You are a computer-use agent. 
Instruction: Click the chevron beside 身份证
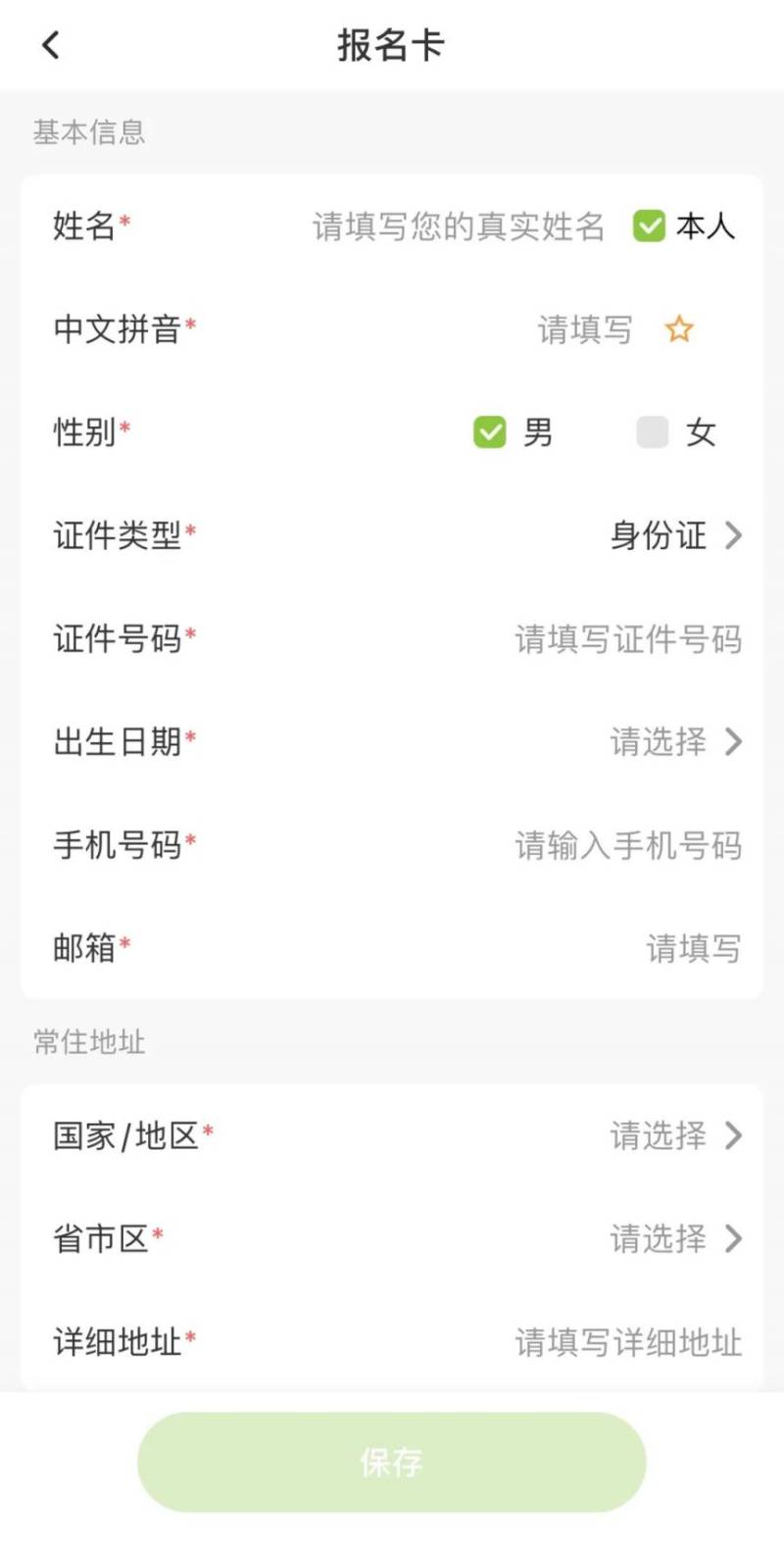pos(735,537)
